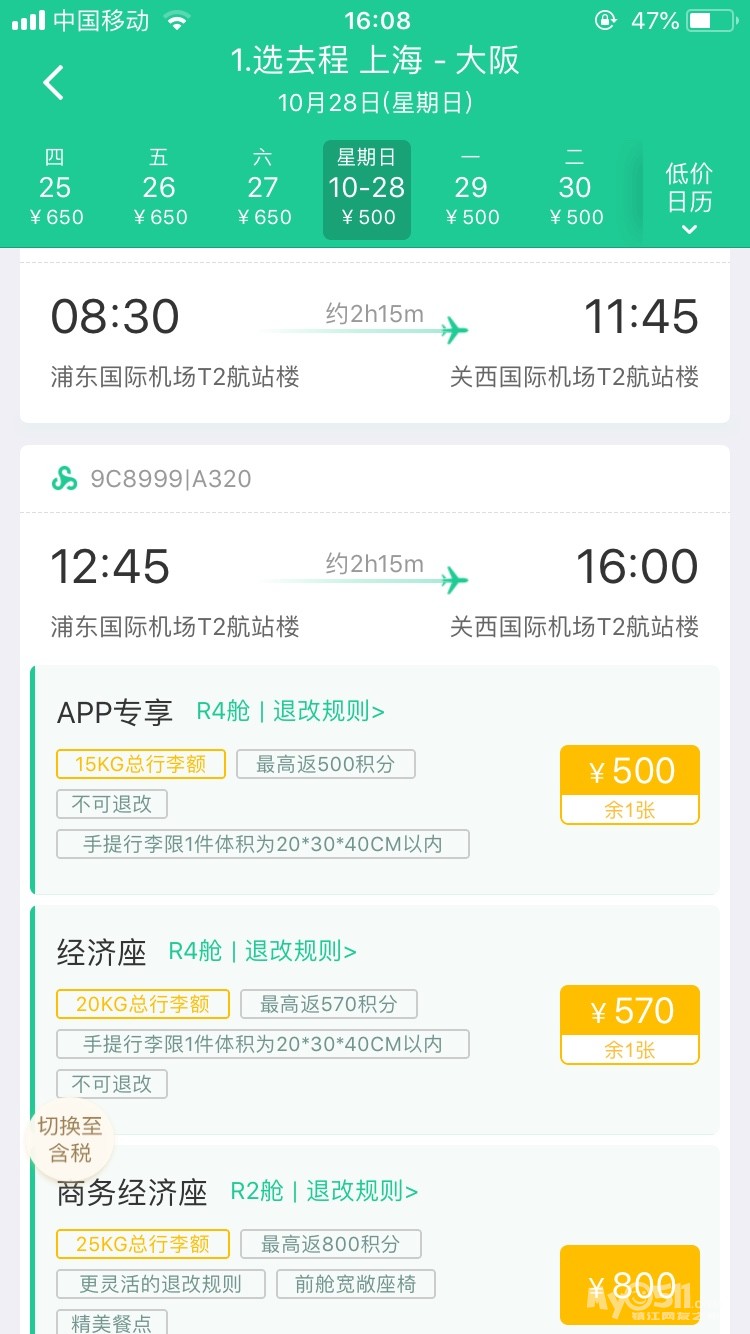
Task: Tap the back arrow to return
Action: pos(53,82)
